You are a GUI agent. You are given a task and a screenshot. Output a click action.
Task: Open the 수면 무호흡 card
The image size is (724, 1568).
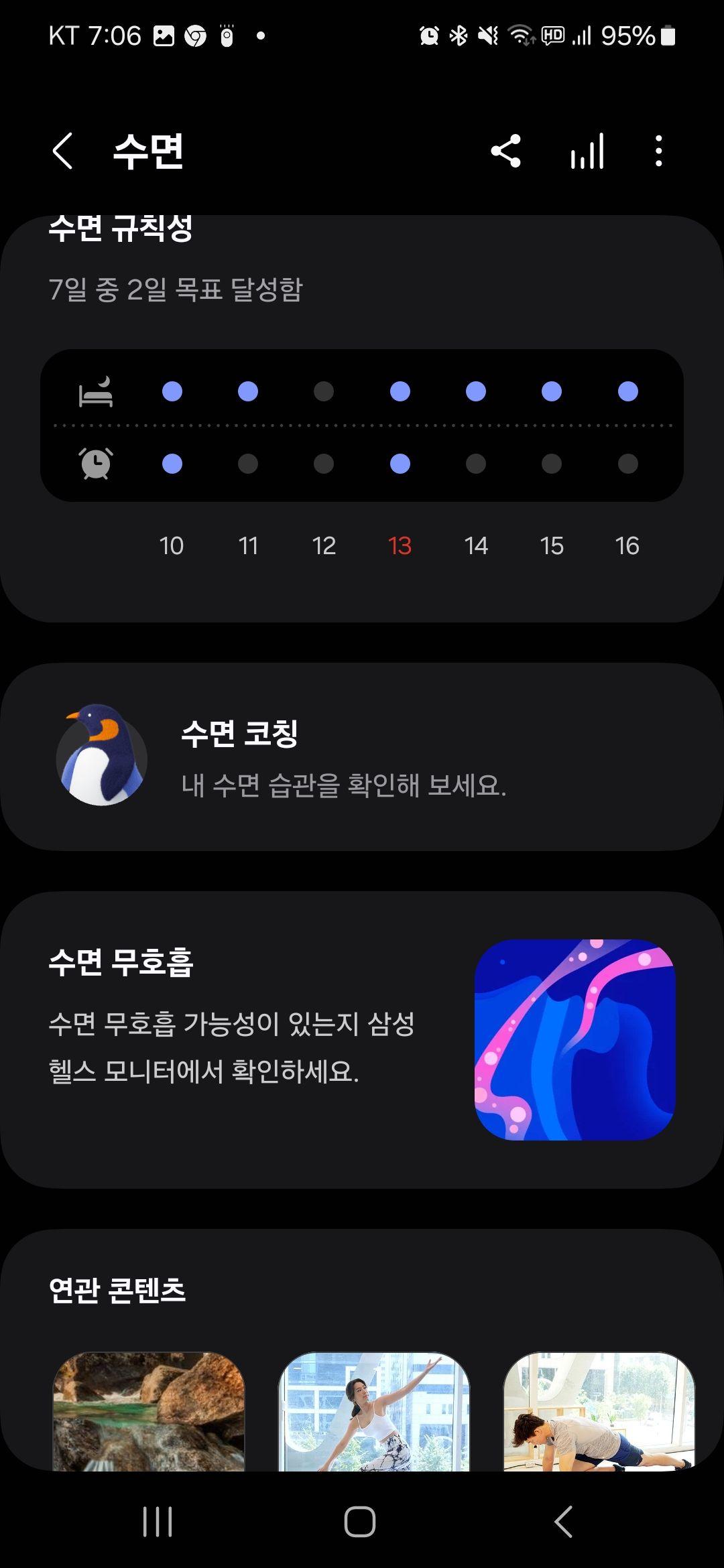point(362,1040)
